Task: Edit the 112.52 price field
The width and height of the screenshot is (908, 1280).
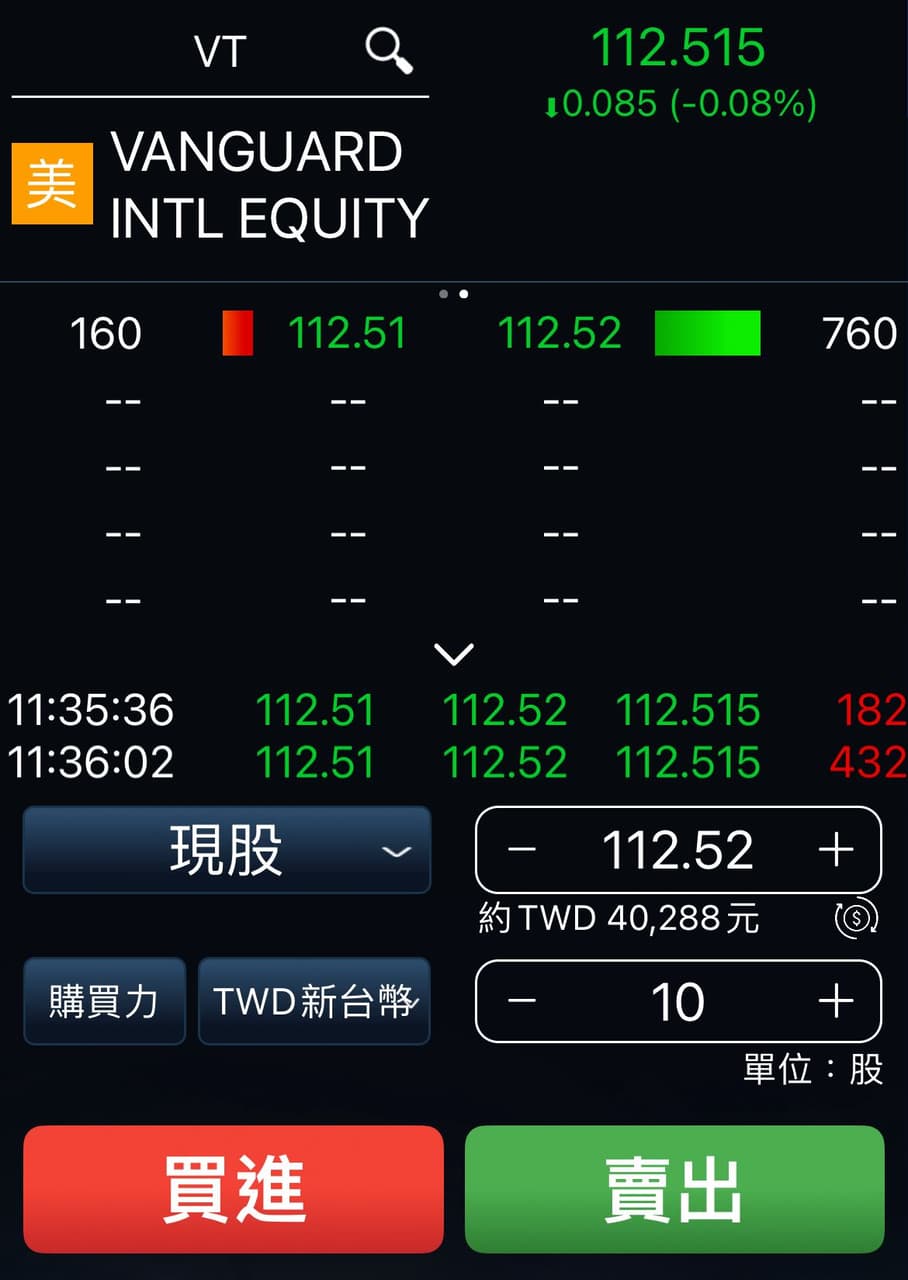Action: 678,850
